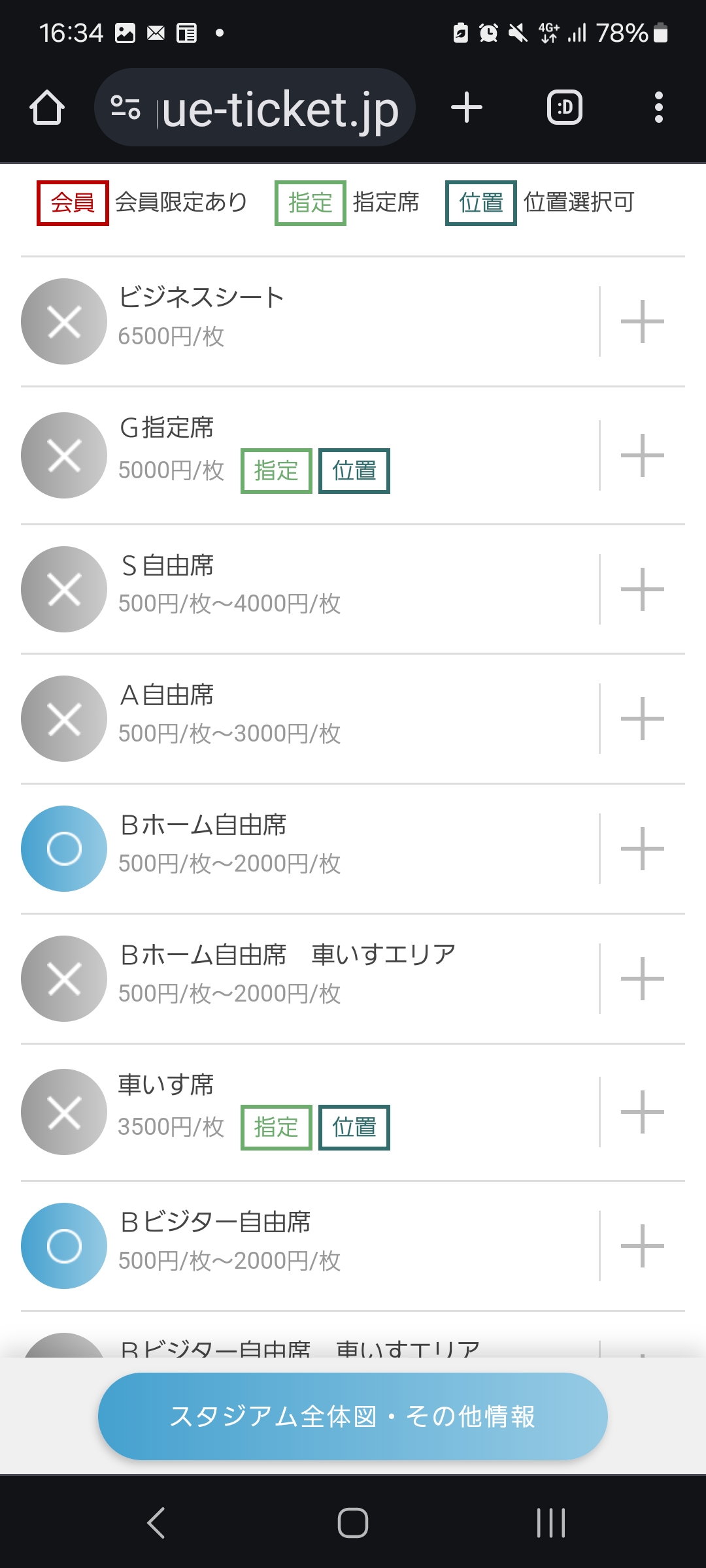The image size is (706, 1568).
Task: Show the open tabs switcher
Action: coord(565,108)
